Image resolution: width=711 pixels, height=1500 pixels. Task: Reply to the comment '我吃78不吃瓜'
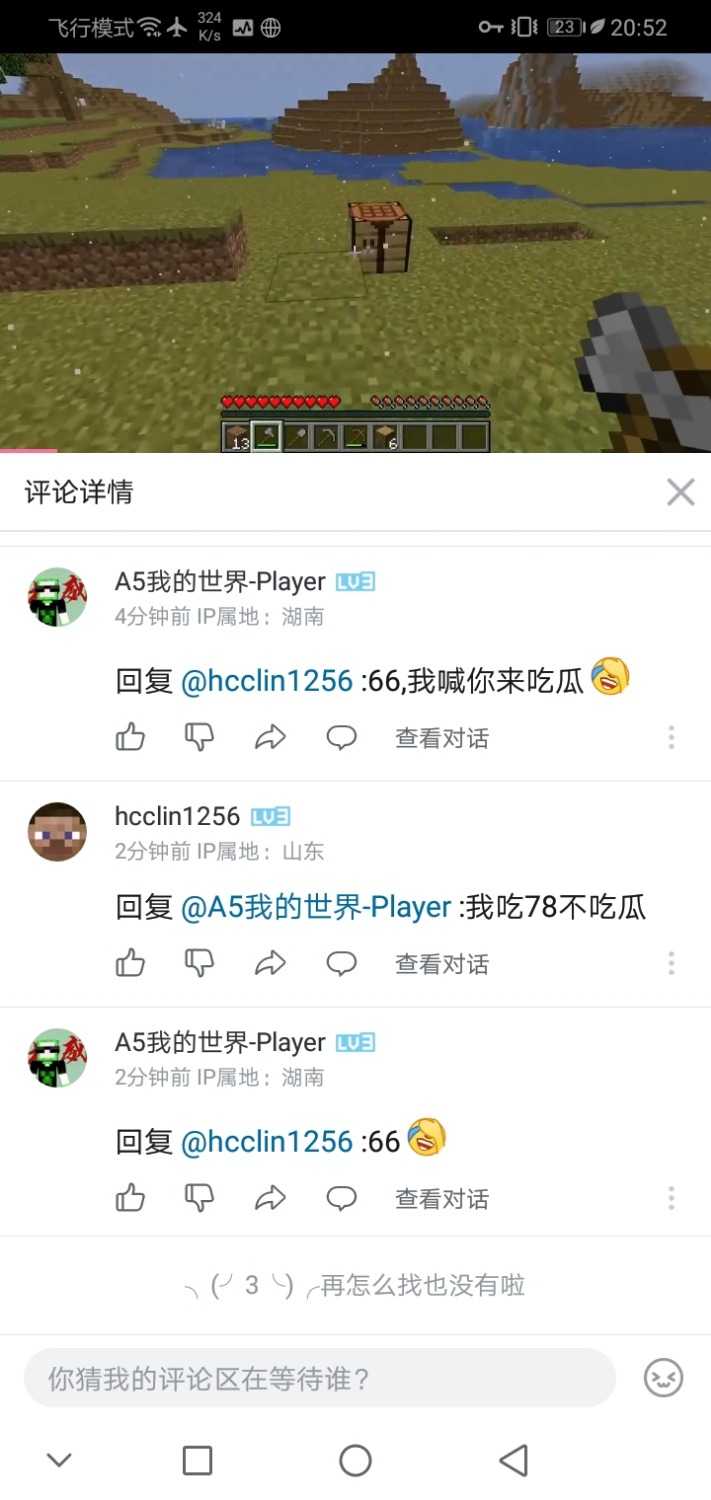point(341,964)
